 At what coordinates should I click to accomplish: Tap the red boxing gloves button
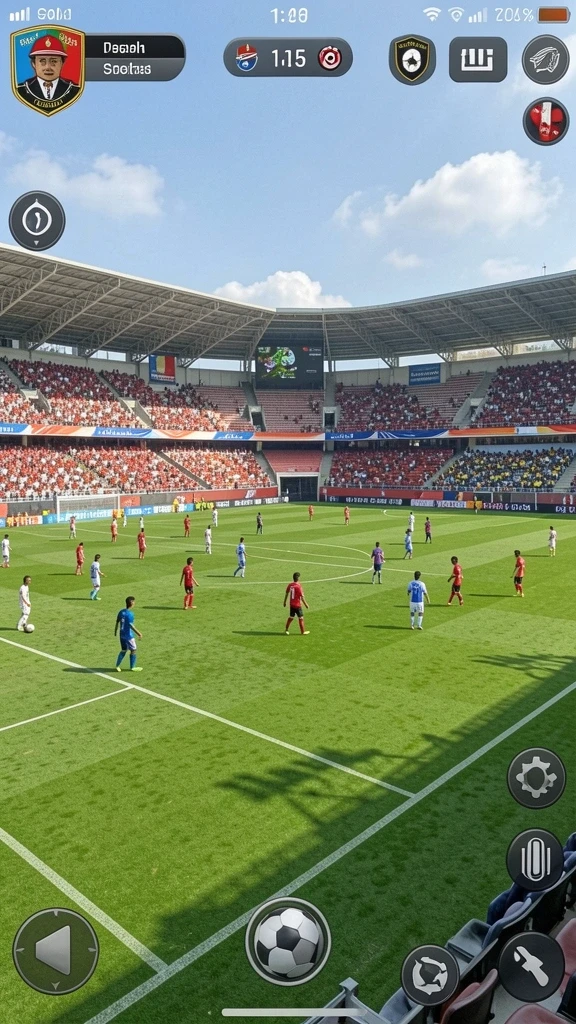pyautogui.click(x=546, y=121)
